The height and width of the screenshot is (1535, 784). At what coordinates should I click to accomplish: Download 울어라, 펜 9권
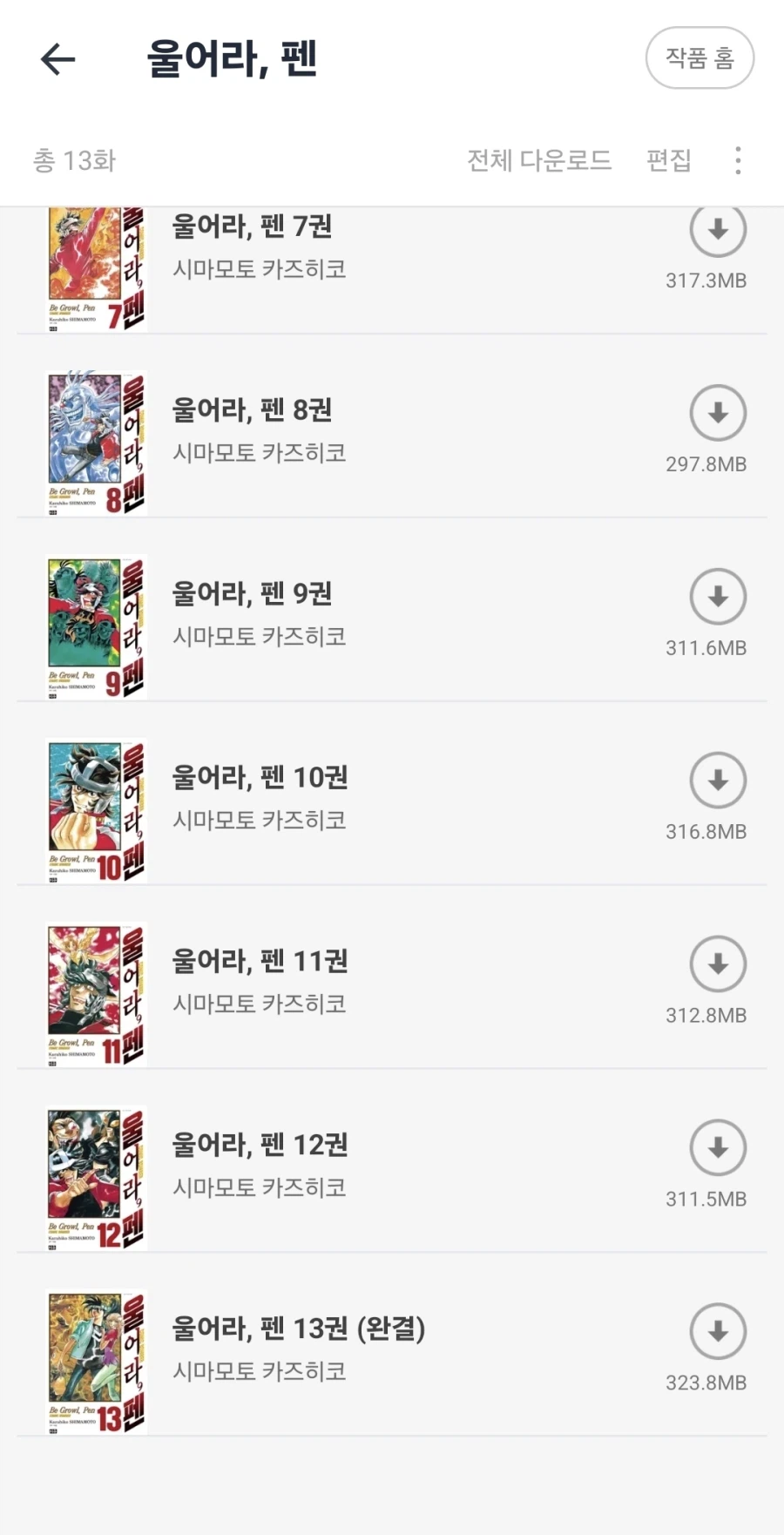[717, 598]
